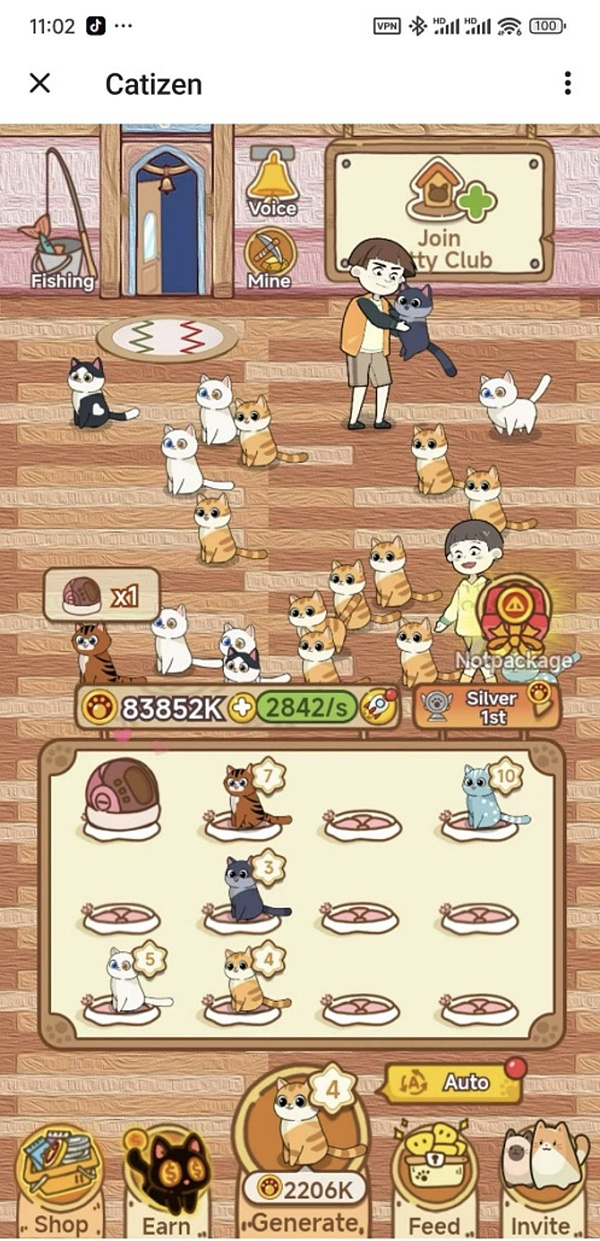
Task: Join the Kitty Club
Action: pos(439,212)
